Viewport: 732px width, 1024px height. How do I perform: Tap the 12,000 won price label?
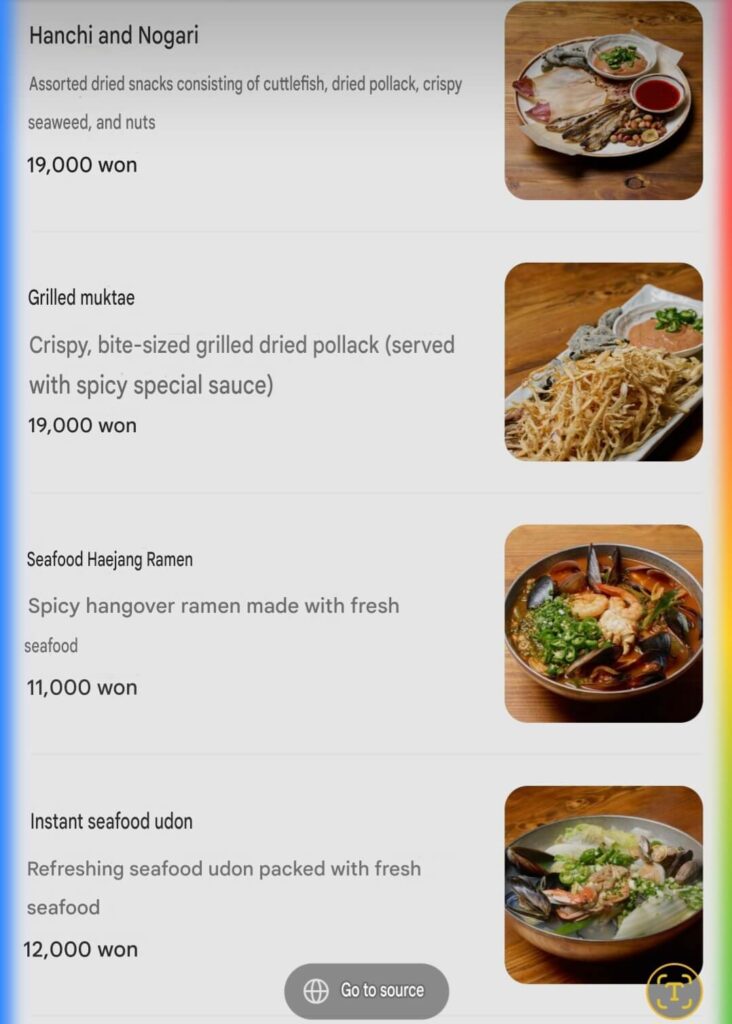83,949
